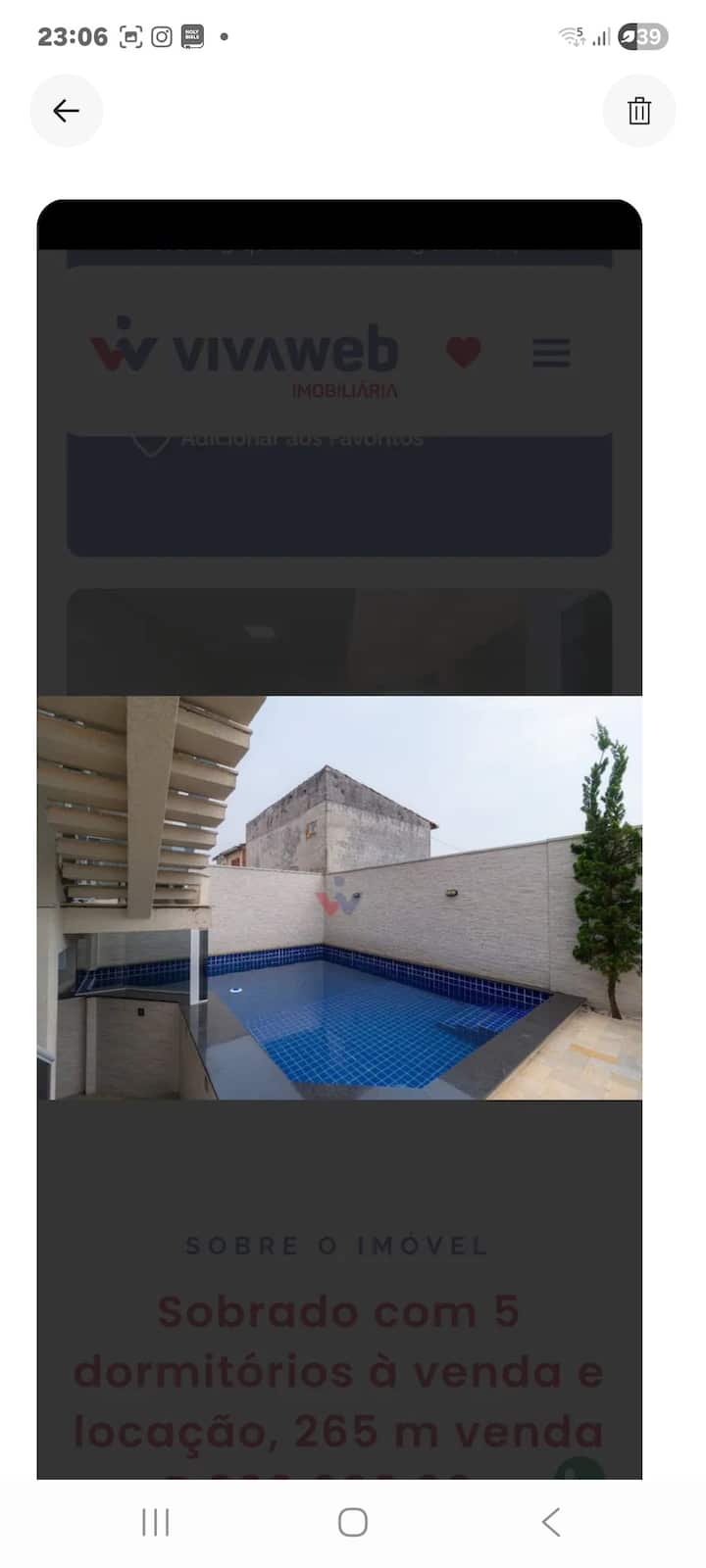Open recent apps from the navigation bar

click(x=156, y=1522)
